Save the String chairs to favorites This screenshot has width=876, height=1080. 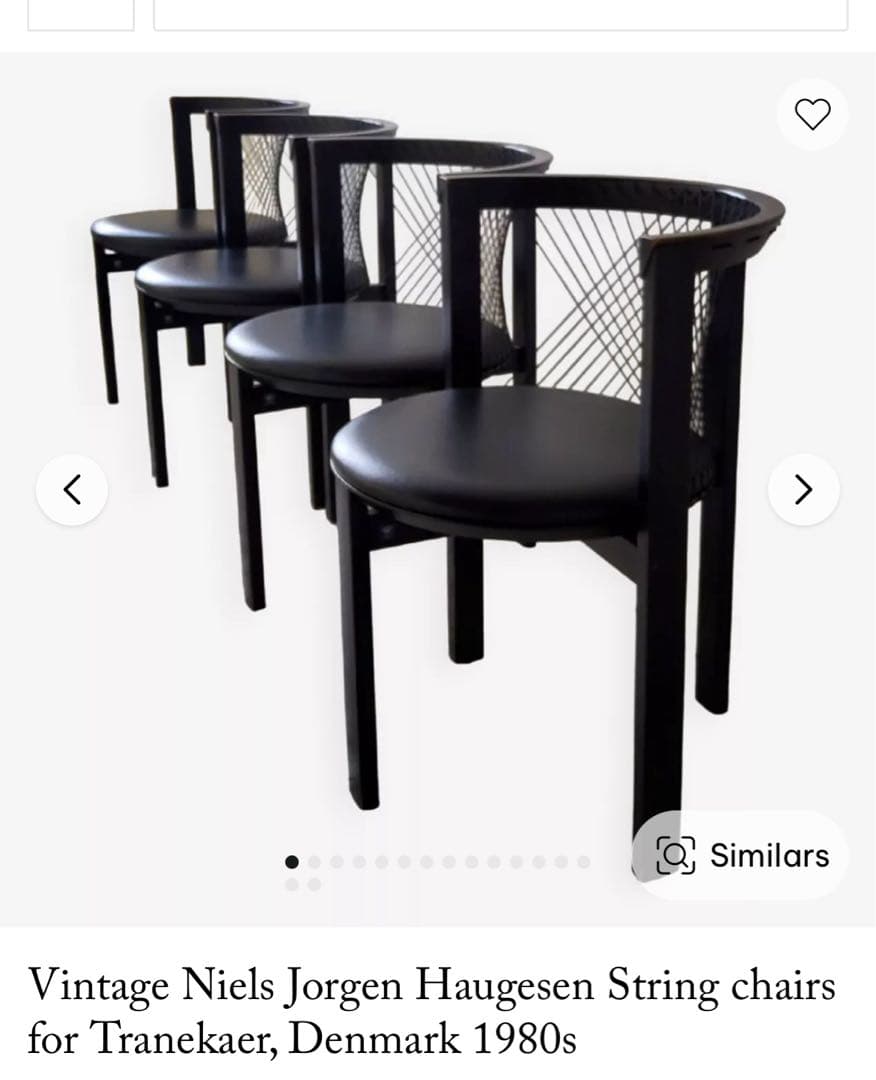tap(812, 115)
